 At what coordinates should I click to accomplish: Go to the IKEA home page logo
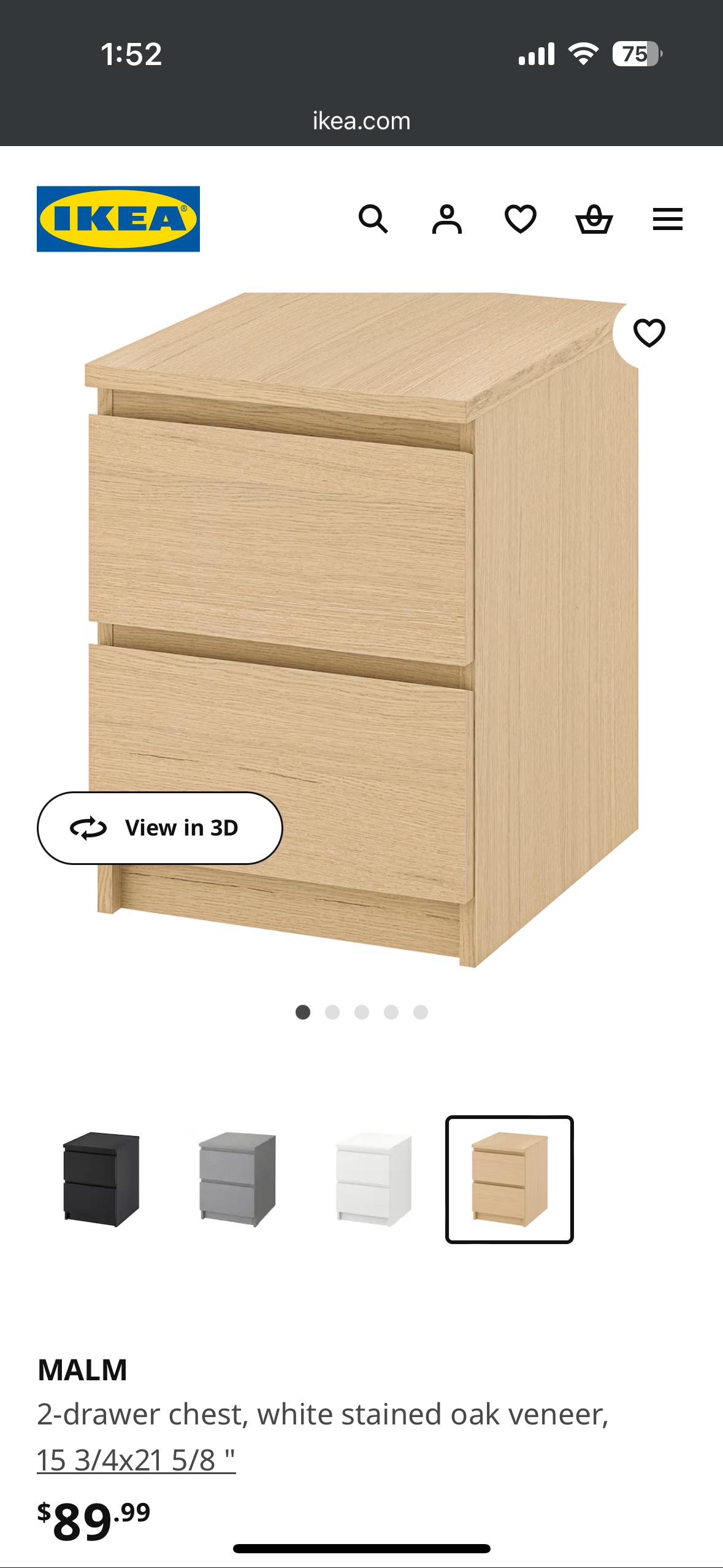pyautogui.click(x=118, y=219)
